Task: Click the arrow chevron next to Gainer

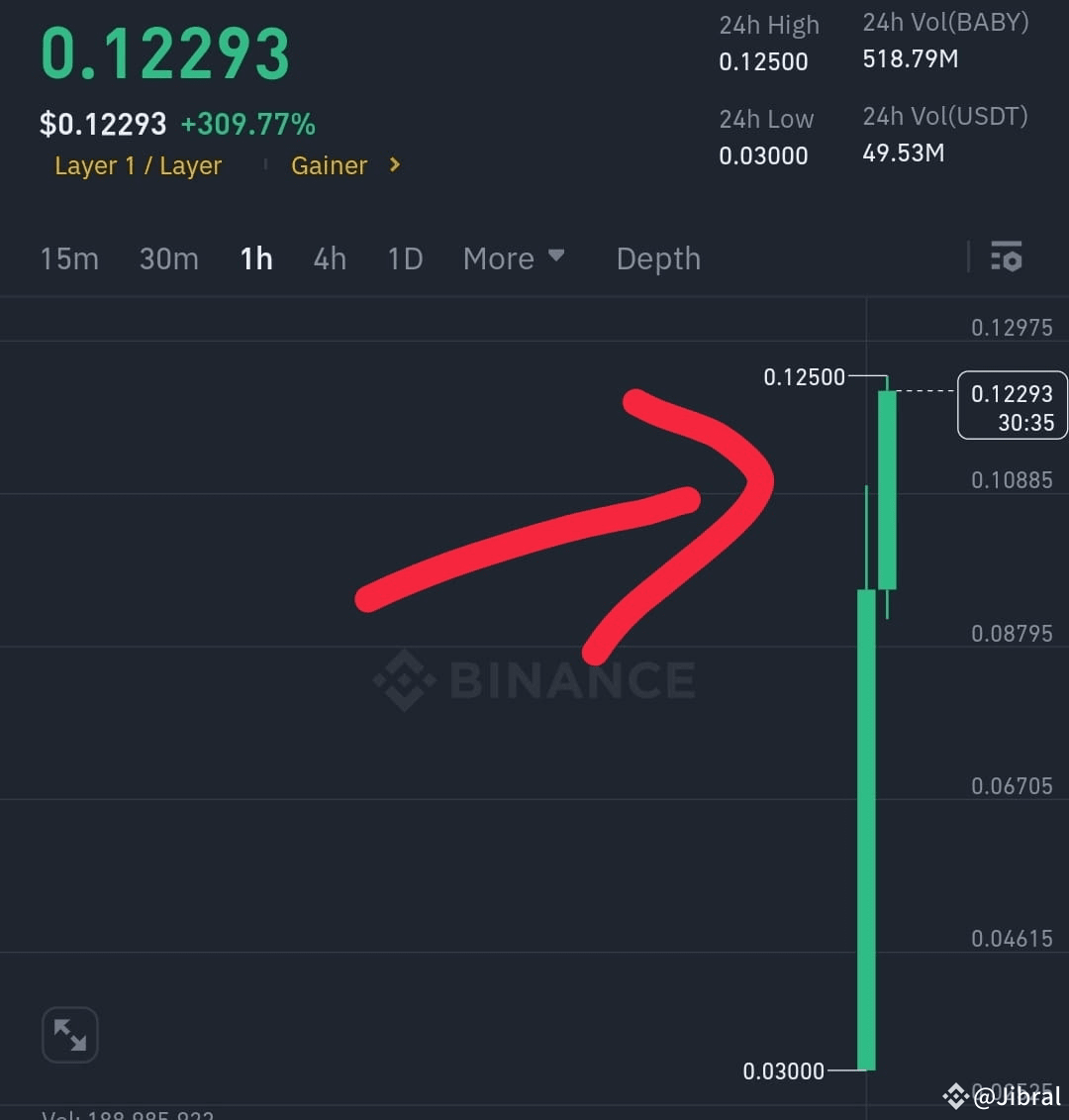Action: [393, 166]
